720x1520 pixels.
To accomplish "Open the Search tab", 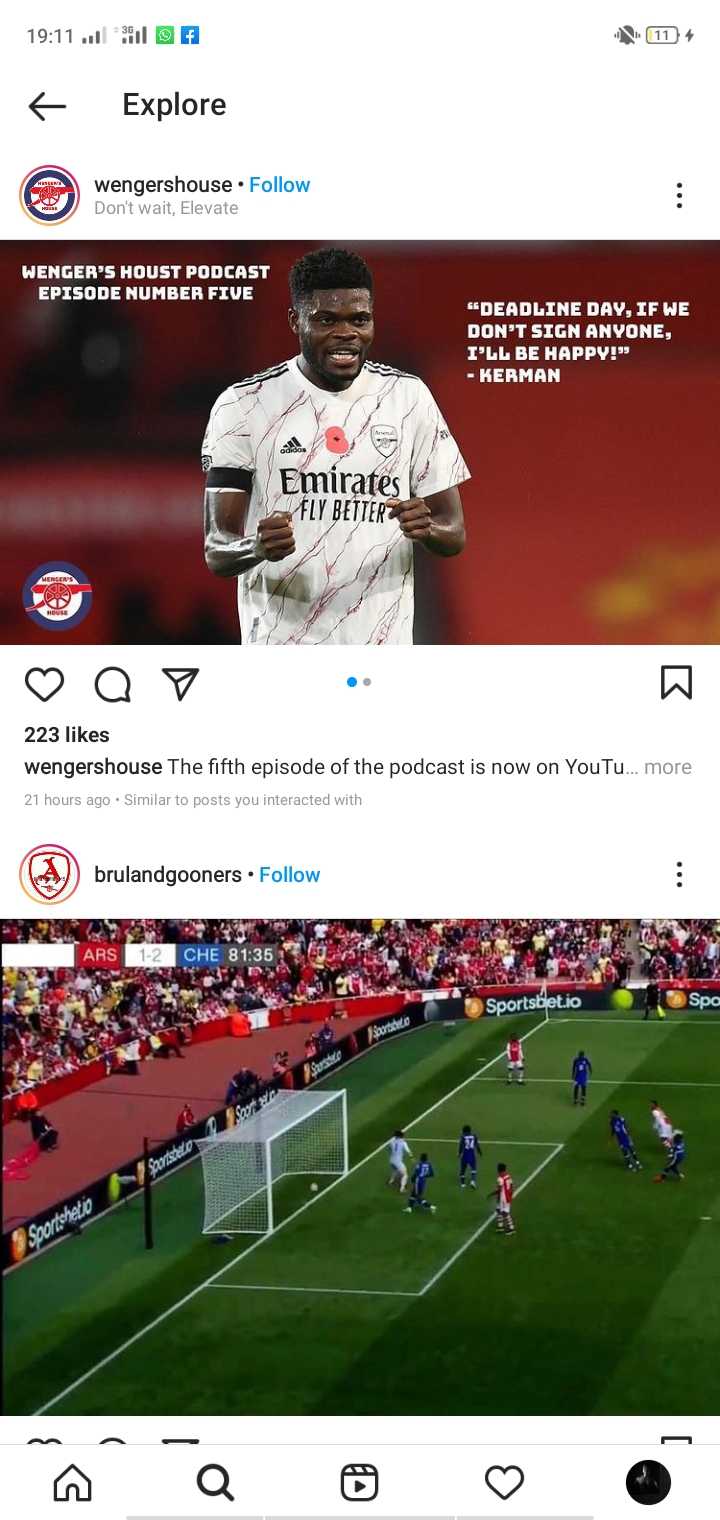I will click(215, 1482).
